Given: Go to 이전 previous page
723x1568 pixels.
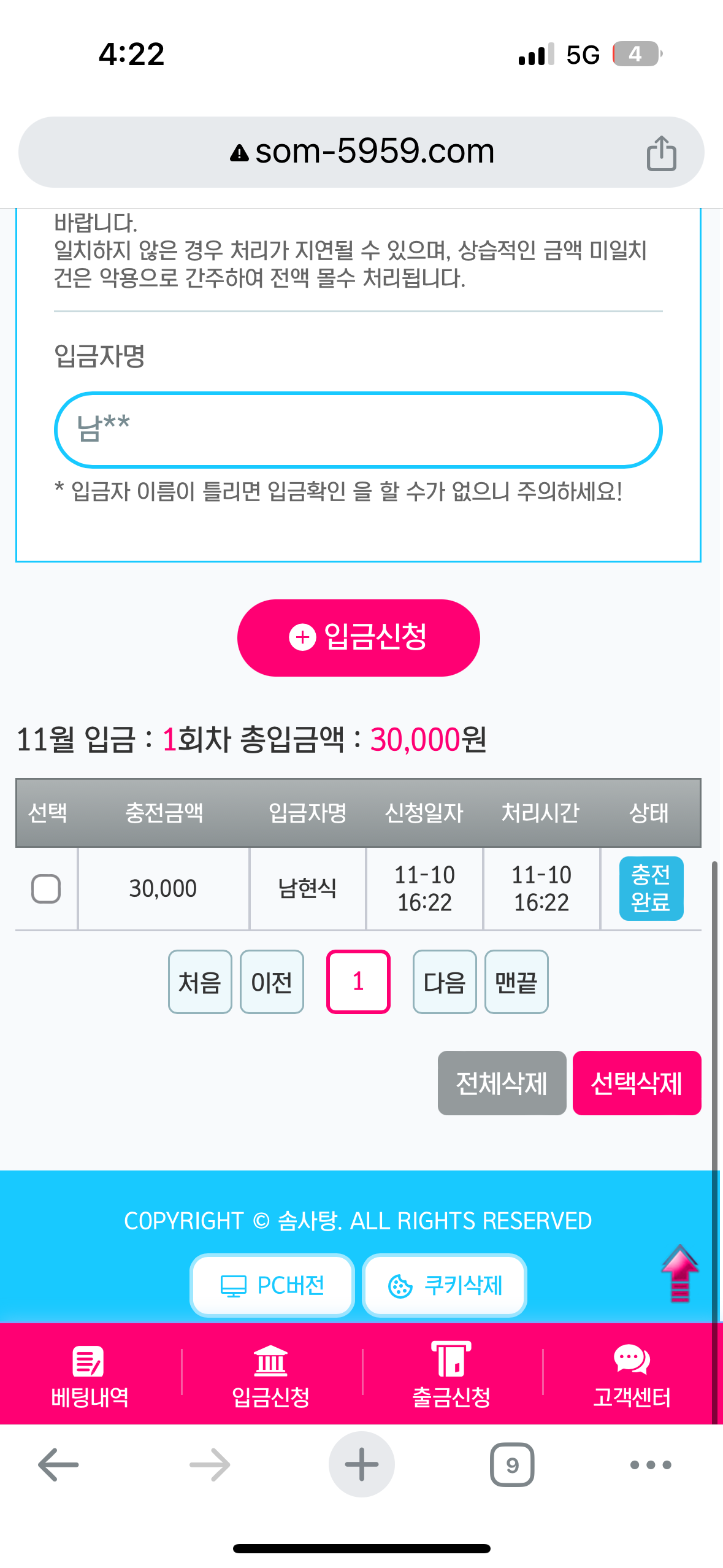Looking at the screenshot, I should coord(272,982).
